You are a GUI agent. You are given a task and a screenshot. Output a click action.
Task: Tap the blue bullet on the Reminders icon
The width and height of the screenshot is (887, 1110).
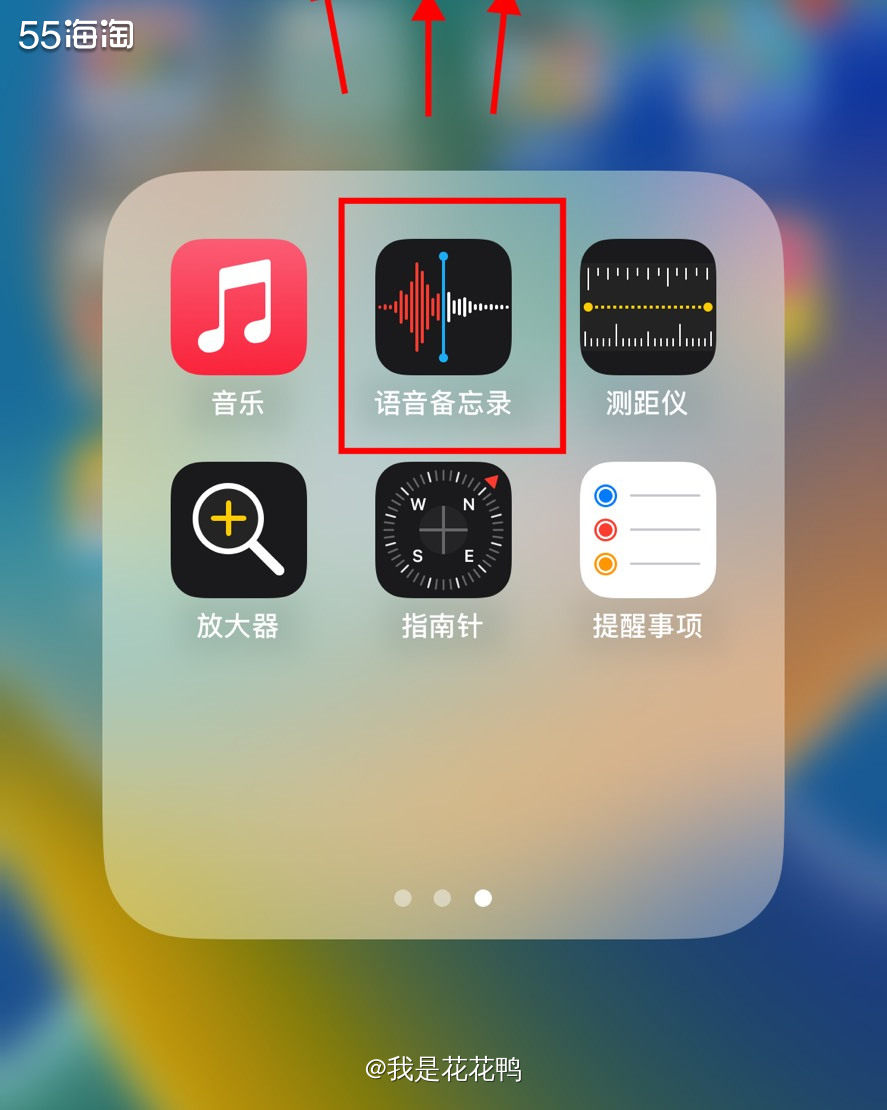605,494
